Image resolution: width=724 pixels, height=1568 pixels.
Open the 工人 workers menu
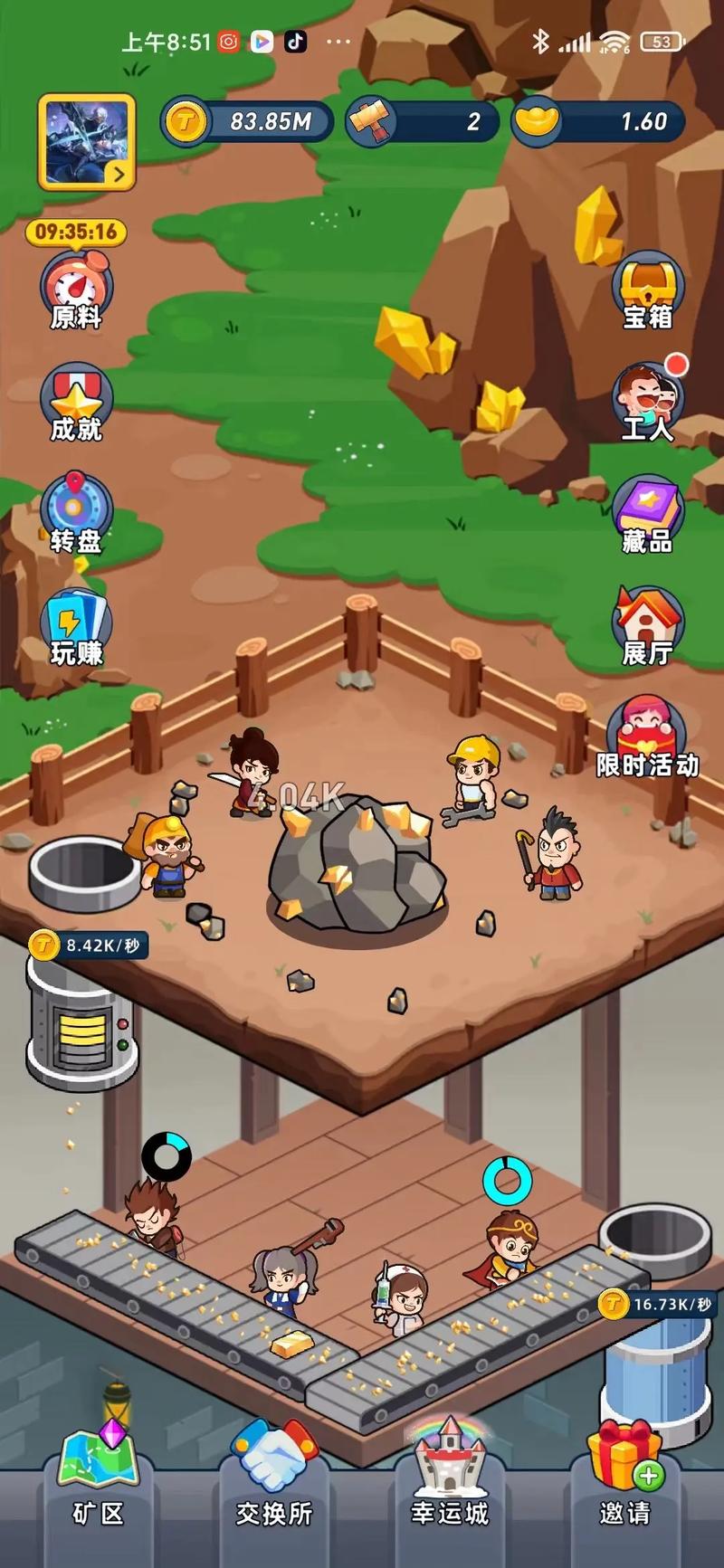647,403
